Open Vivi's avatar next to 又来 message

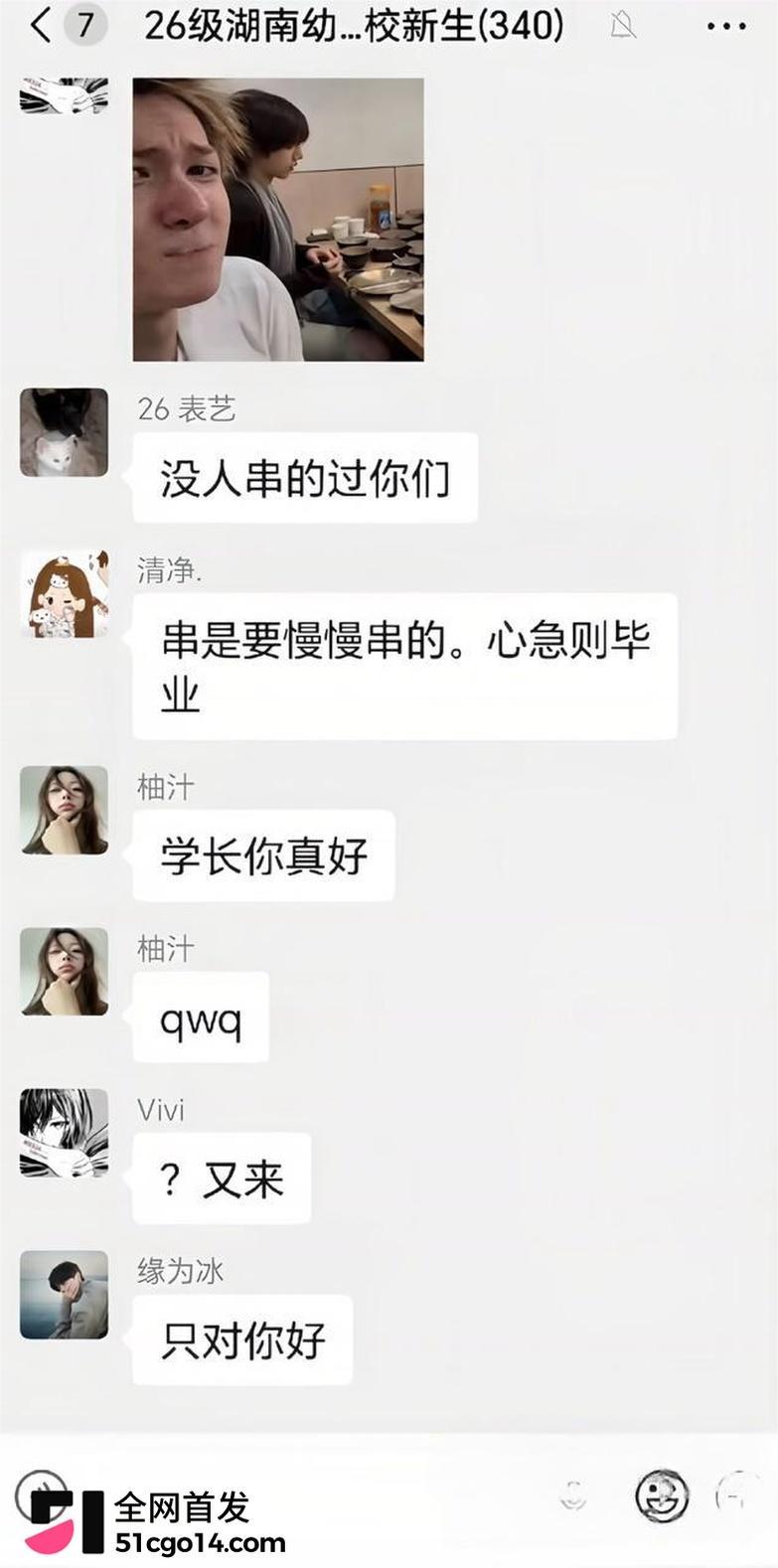(65, 1133)
